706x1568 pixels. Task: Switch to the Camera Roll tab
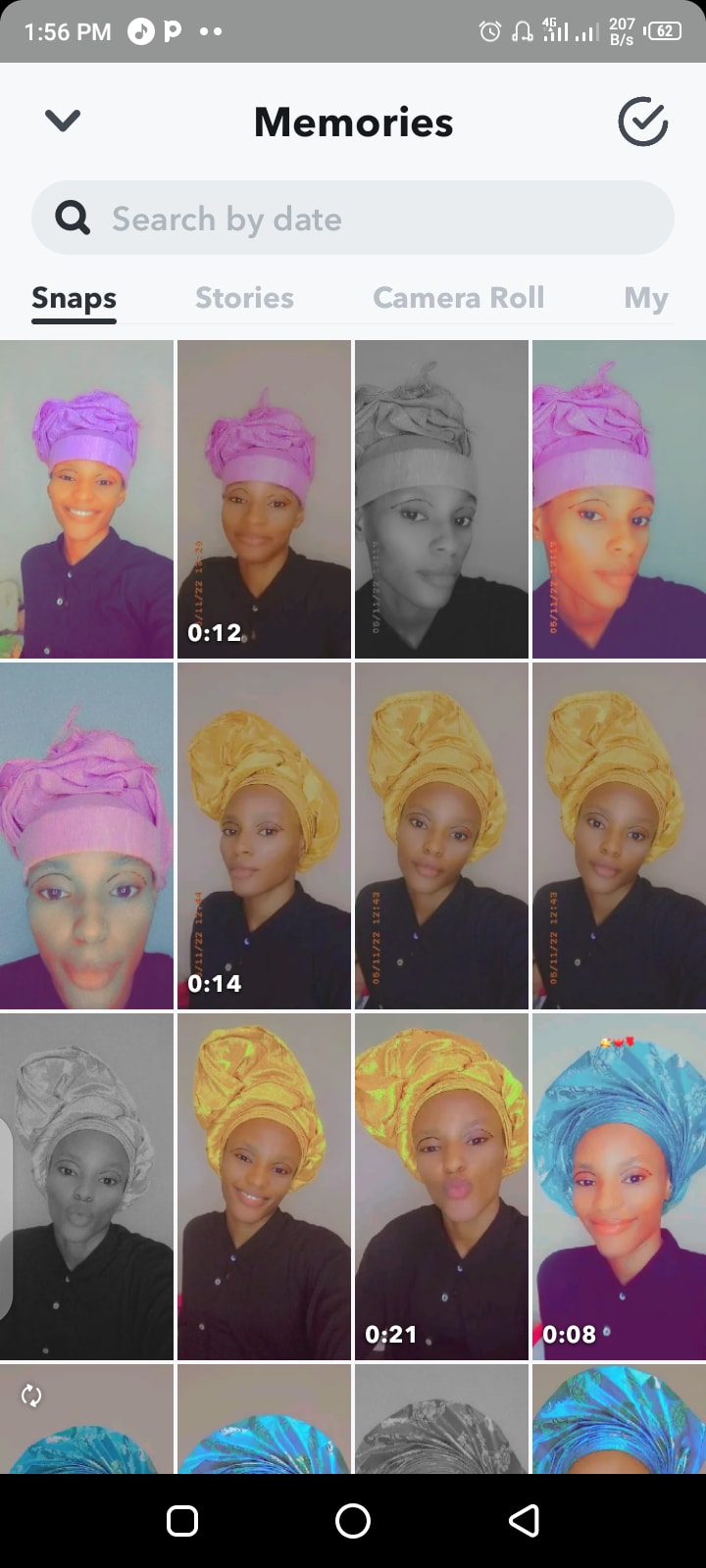point(458,298)
